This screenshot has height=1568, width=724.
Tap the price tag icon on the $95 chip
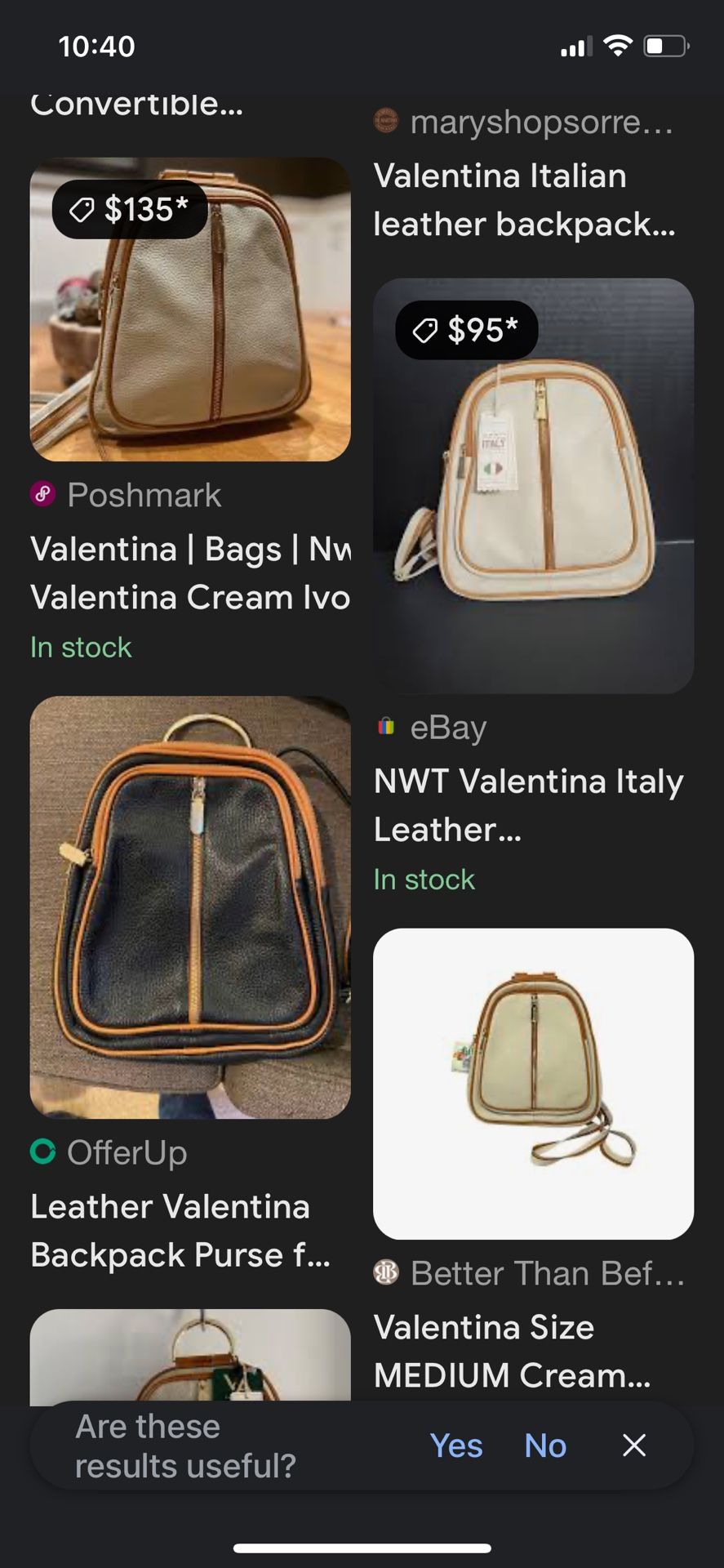click(x=424, y=330)
